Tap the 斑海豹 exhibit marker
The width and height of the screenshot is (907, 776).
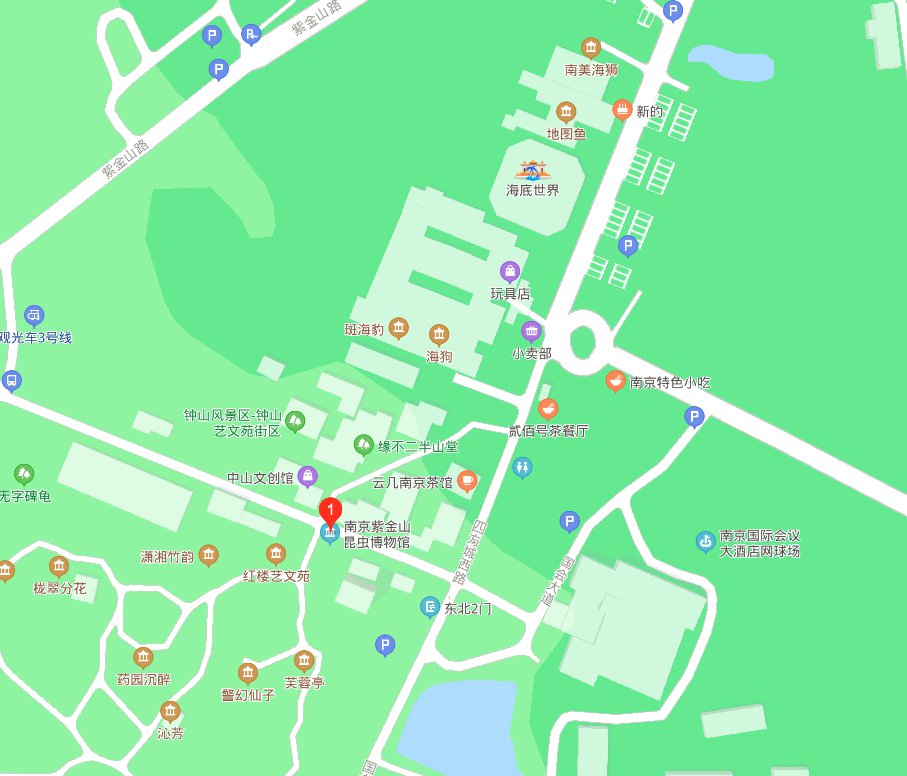pos(398,328)
